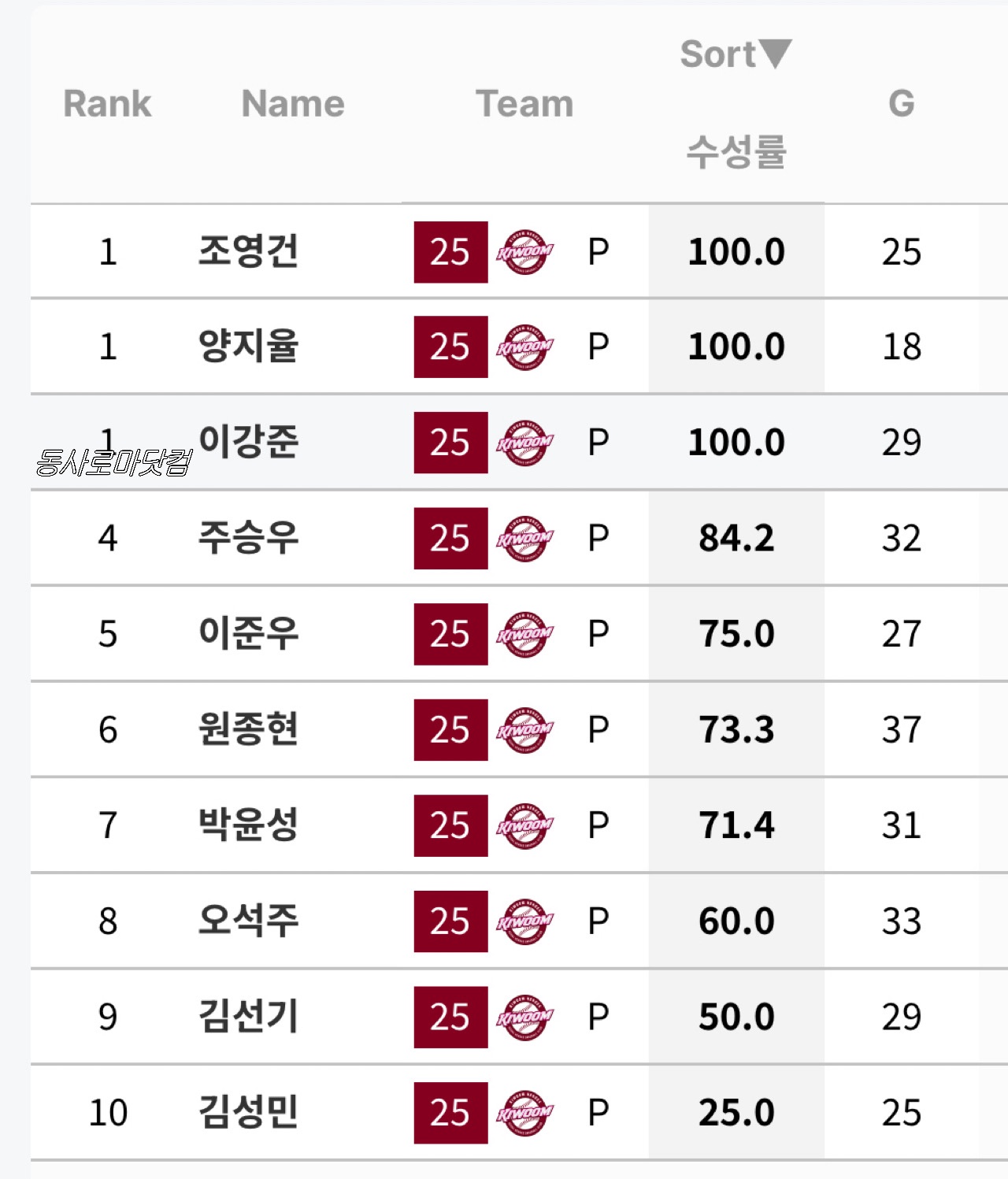The height and width of the screenshot is (1179, 1008).
Task: Open player 오석주's row
Action: [248, 921]
